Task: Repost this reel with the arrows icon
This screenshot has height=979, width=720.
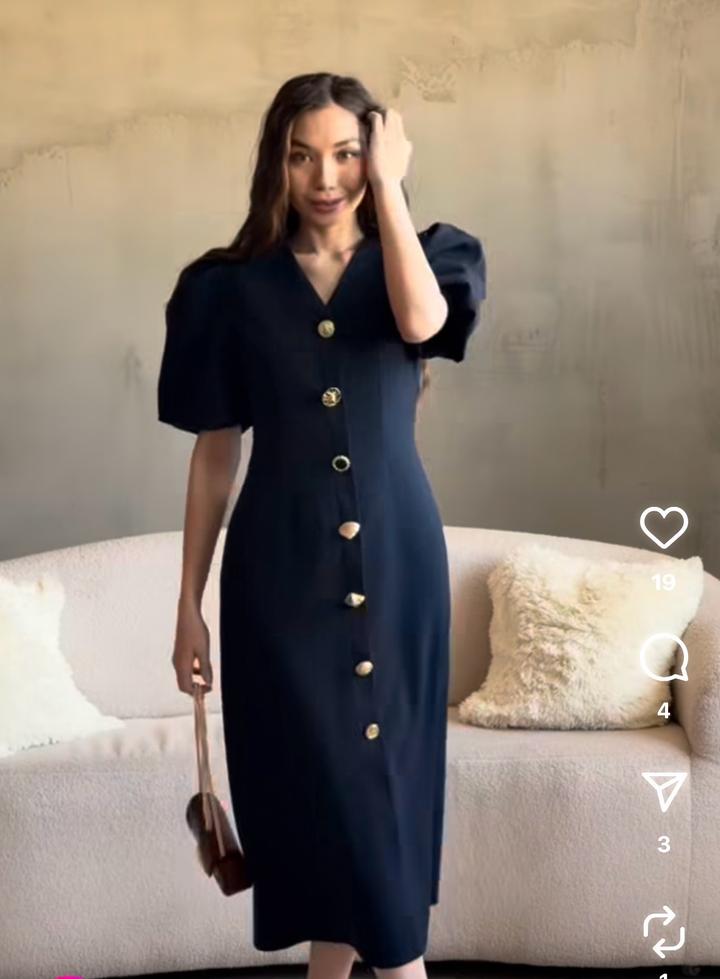Action: coord(664,930)
